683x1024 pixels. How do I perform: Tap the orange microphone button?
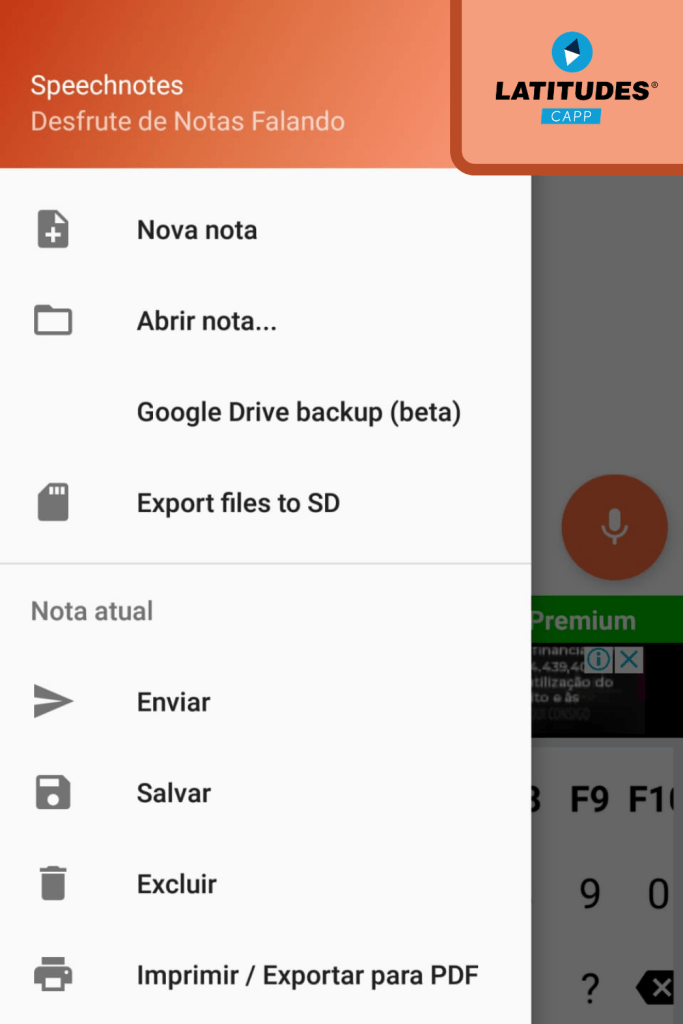614,527
